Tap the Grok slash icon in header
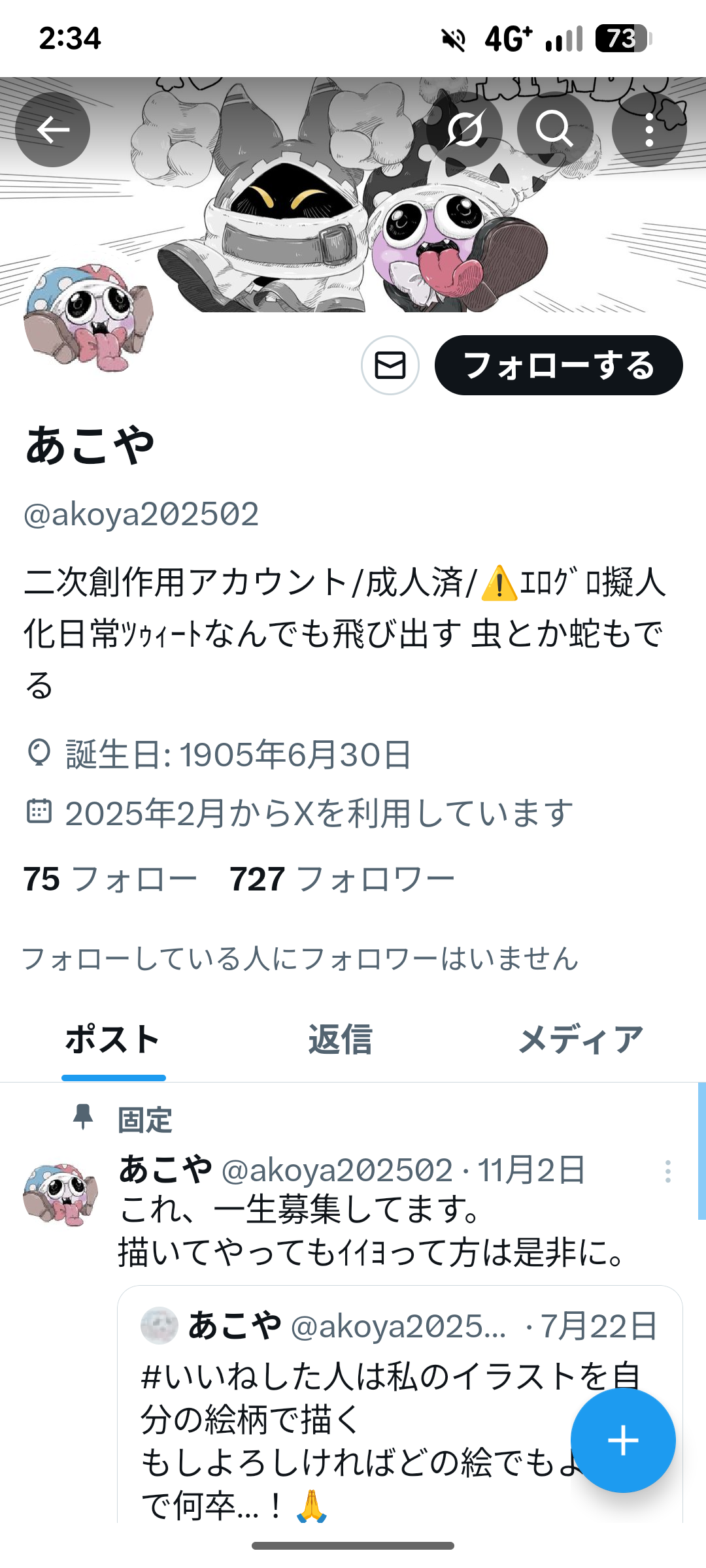This screenshot has height=1568, width=706. (x=464, y=129)
